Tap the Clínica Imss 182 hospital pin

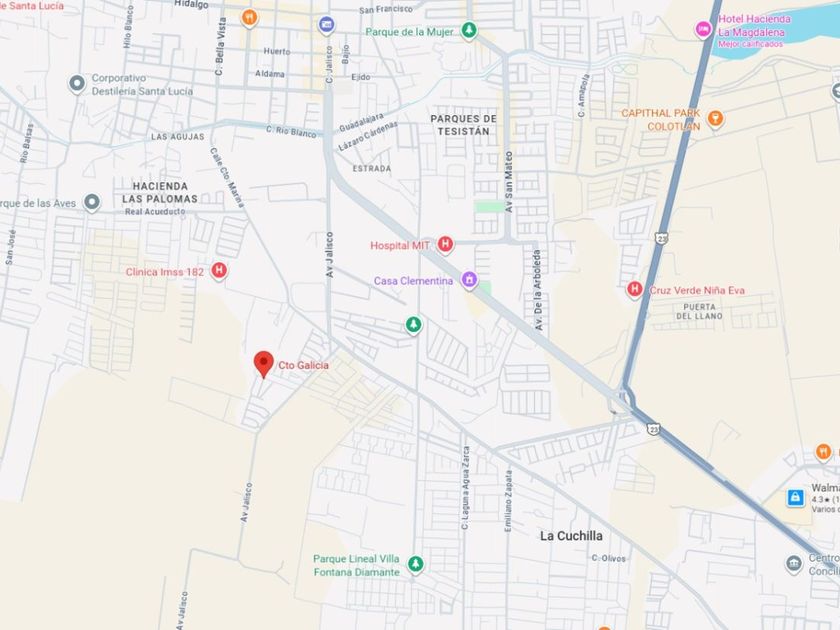[219, 271]
